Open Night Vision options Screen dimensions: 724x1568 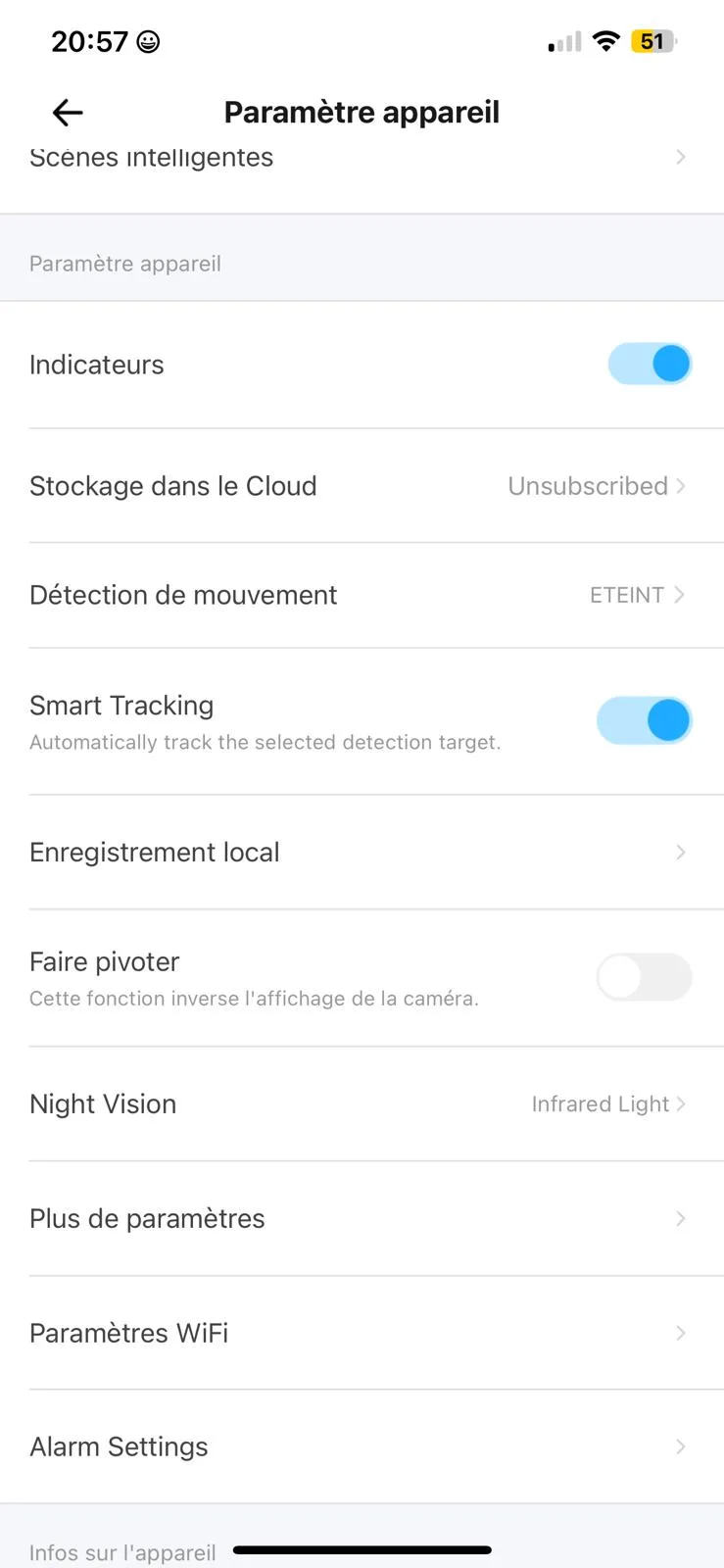point(362,1104)
